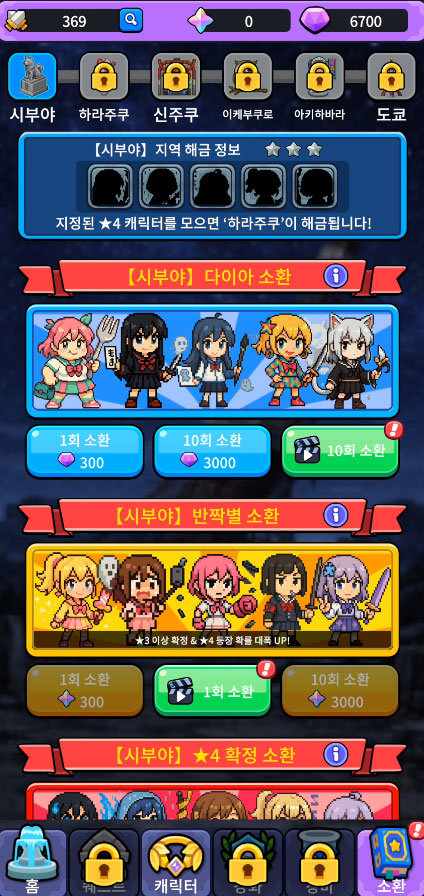
Task: Summon once for 300 diamonds
Action: click(x=85, y=451)
